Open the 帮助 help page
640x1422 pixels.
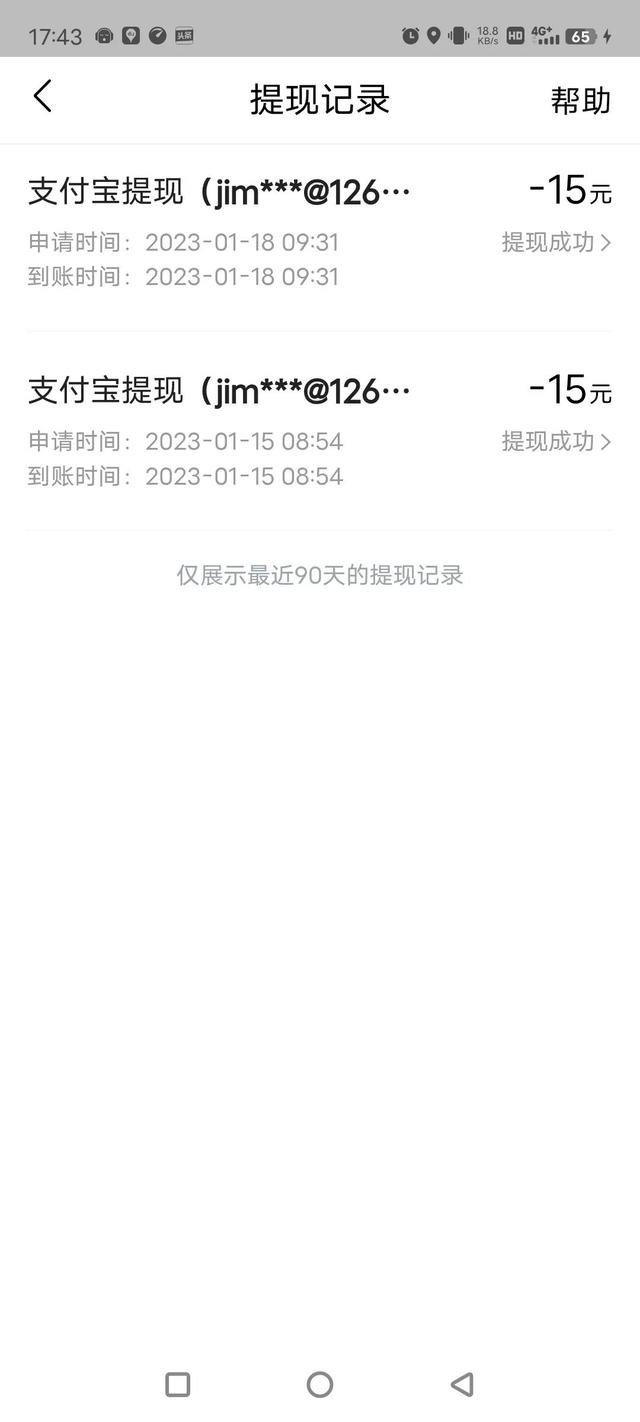tap(580, 100)
